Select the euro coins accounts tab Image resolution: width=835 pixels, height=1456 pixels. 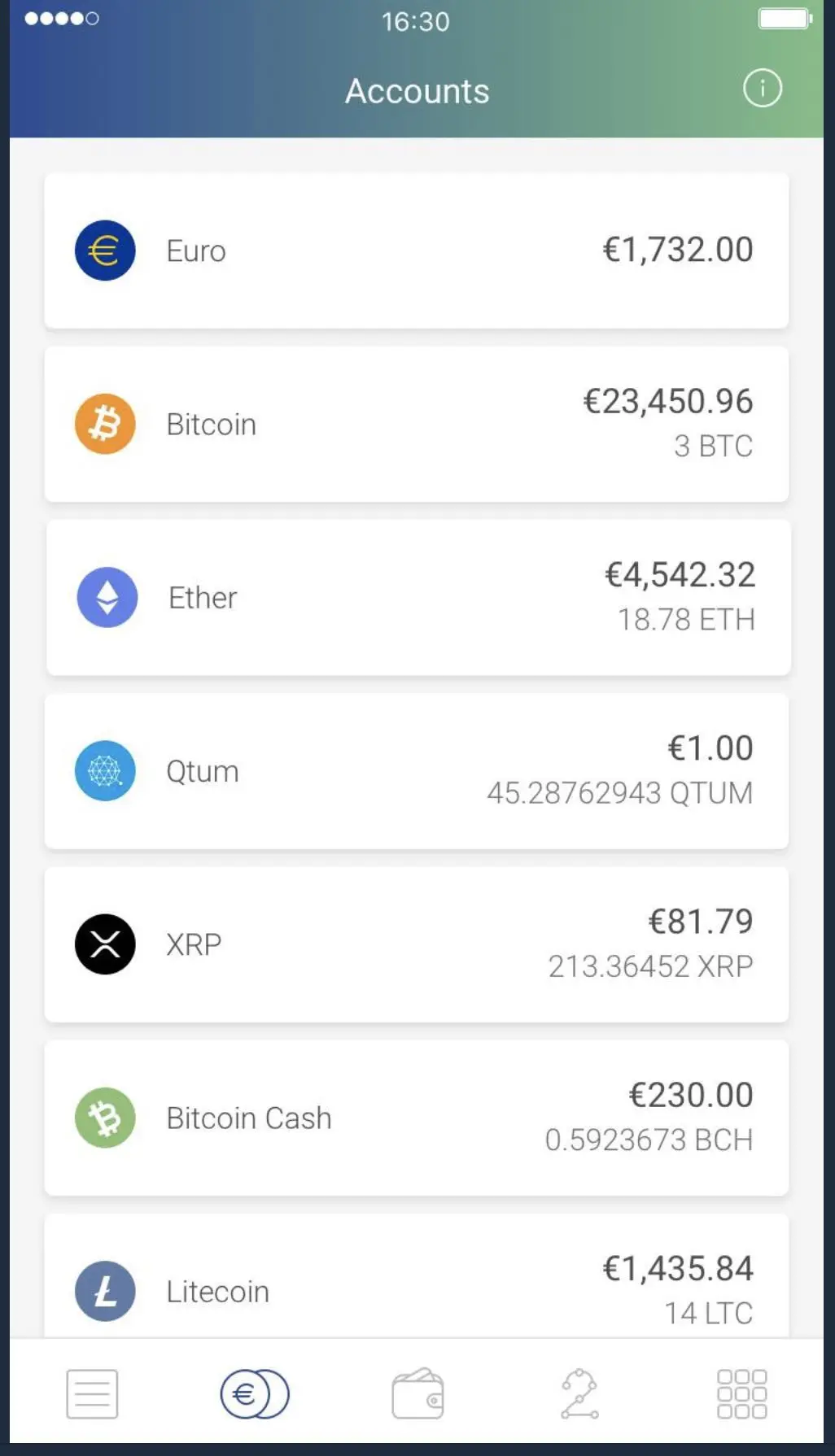tap(254, 1394)
